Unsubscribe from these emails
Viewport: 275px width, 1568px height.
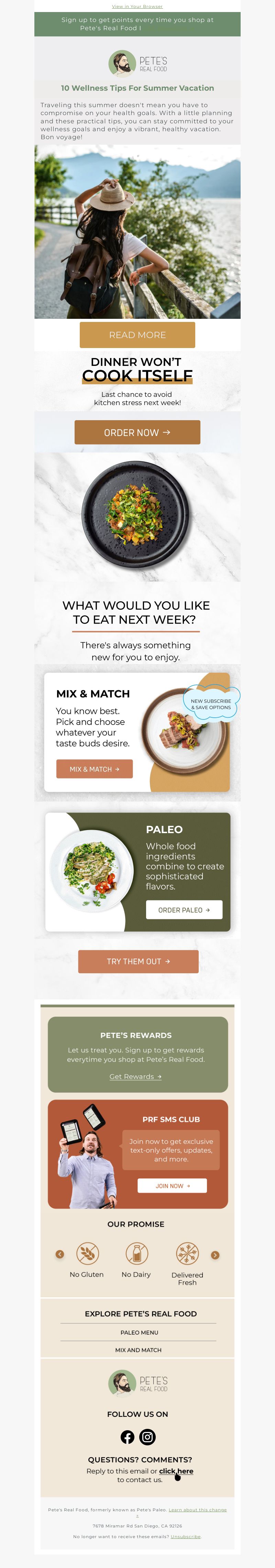click(x=186, y=1536)
